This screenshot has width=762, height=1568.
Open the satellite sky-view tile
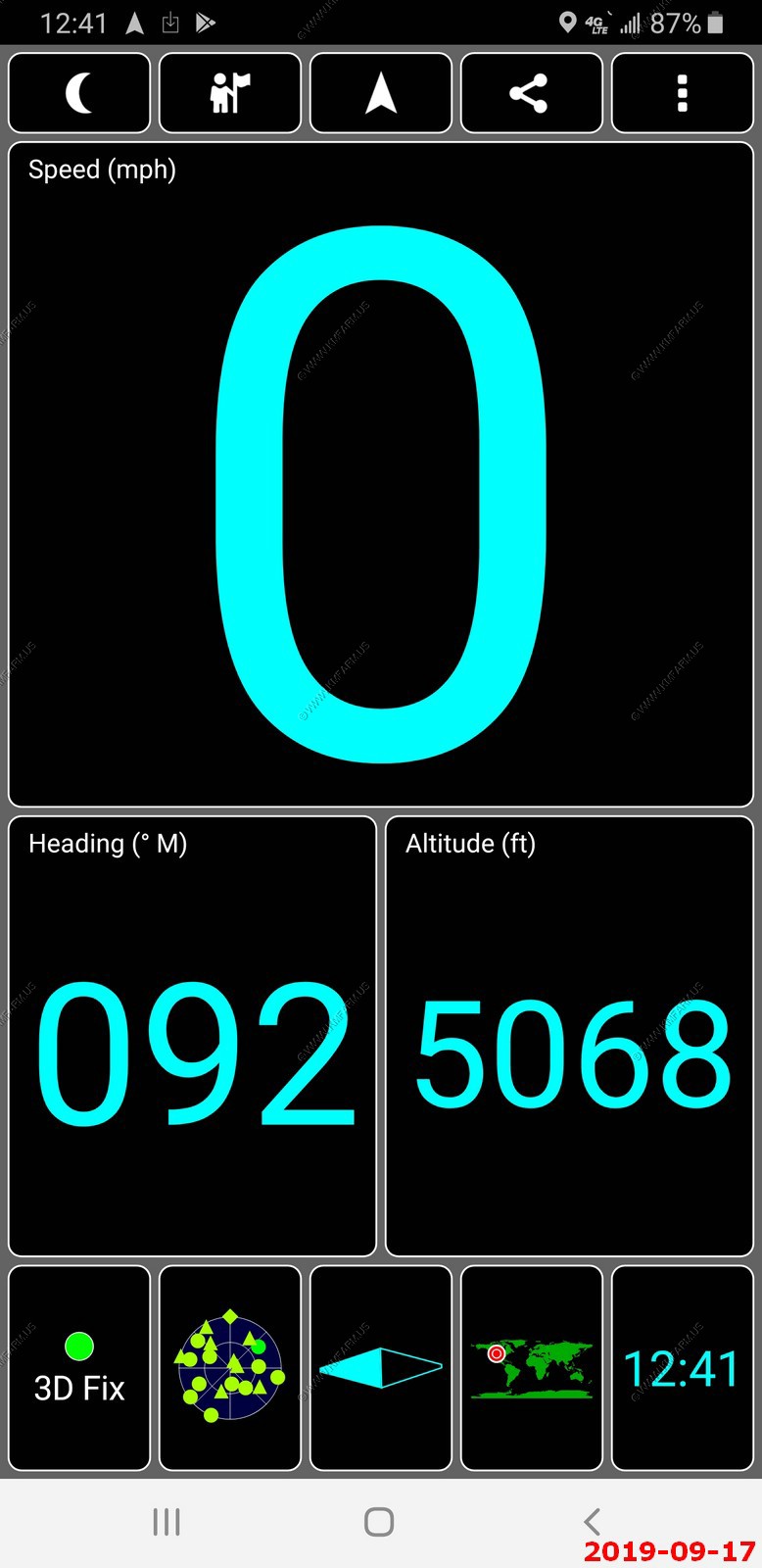point(230,1368)
